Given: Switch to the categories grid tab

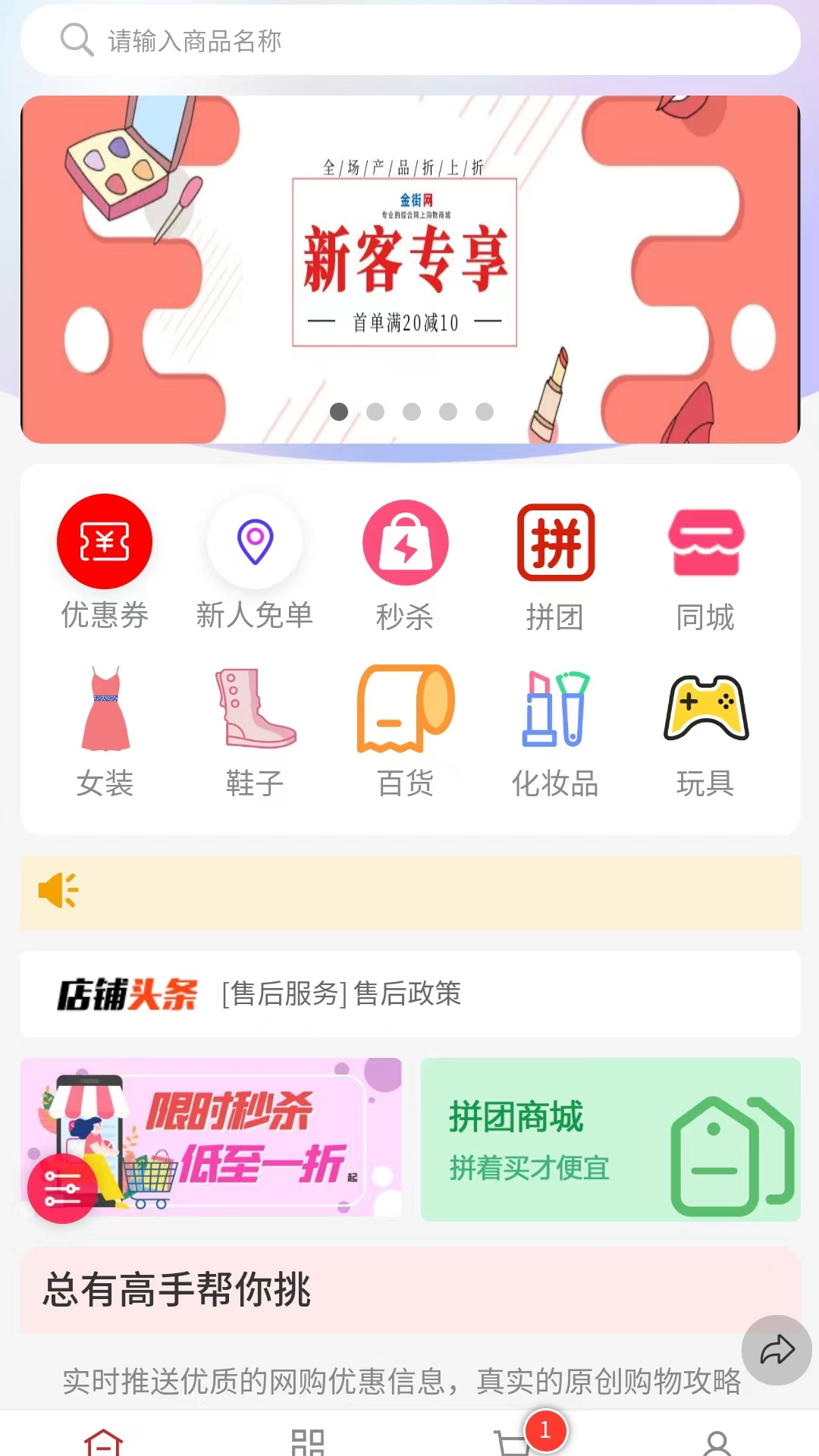Looking at the screenshot, I should pyautogui.click(x=308, y=1442).
